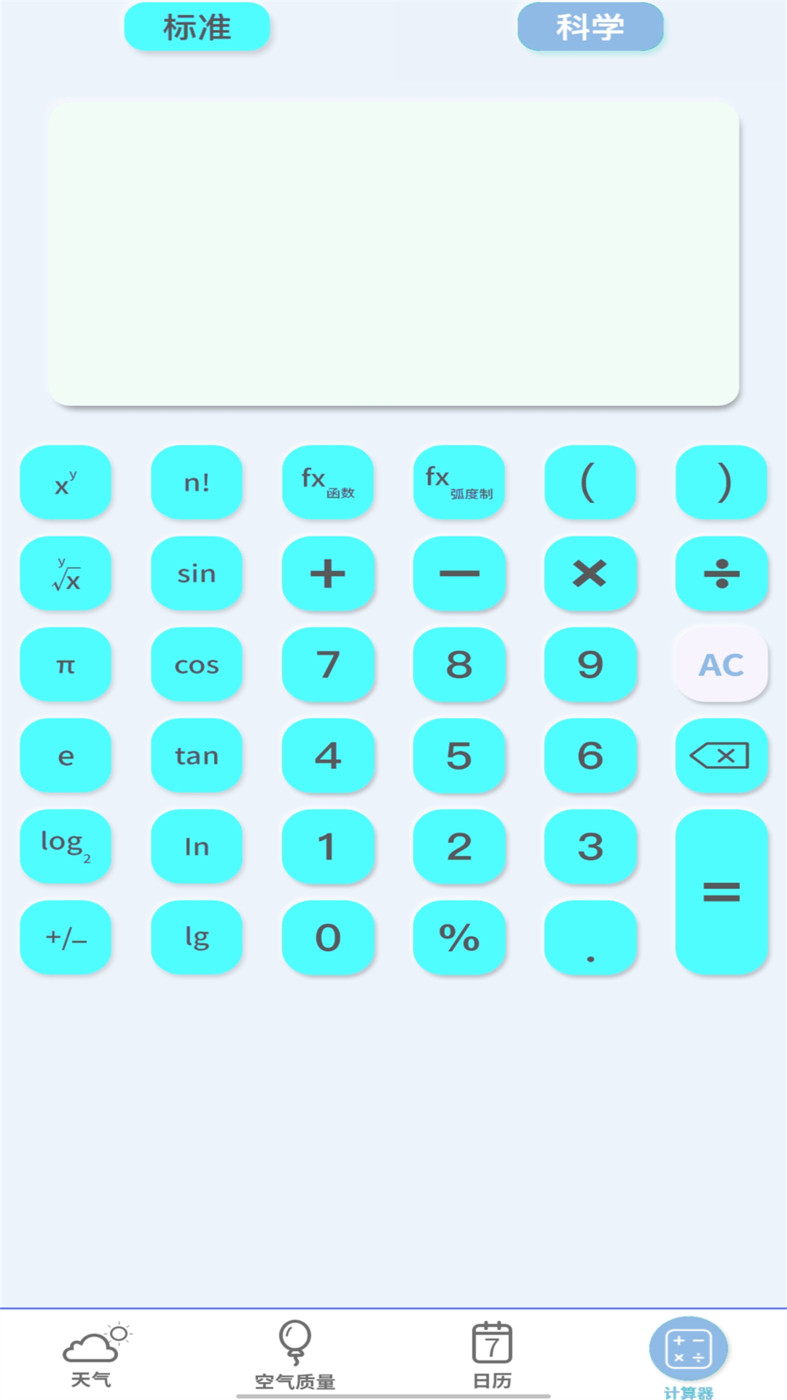Image resolution: width=787 pixels, height=1400 pixels.
Task: Toggle the fx 弧度制 radian mode key
Action: coord(459,483)
